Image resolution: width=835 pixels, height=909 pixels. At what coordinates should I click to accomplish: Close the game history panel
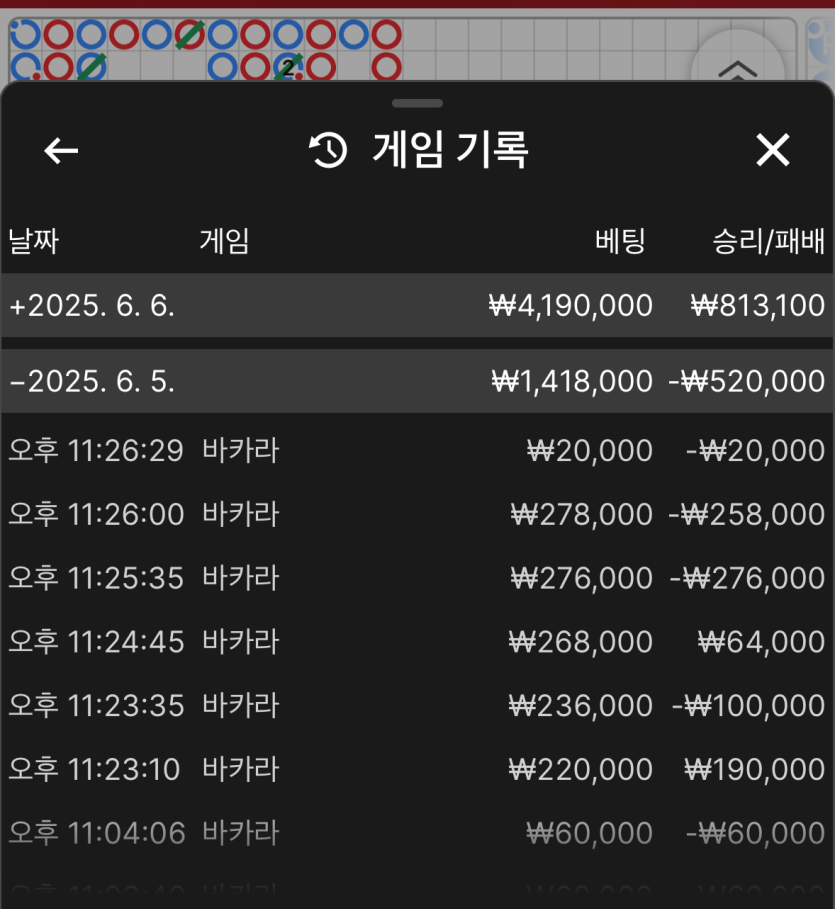772,151
